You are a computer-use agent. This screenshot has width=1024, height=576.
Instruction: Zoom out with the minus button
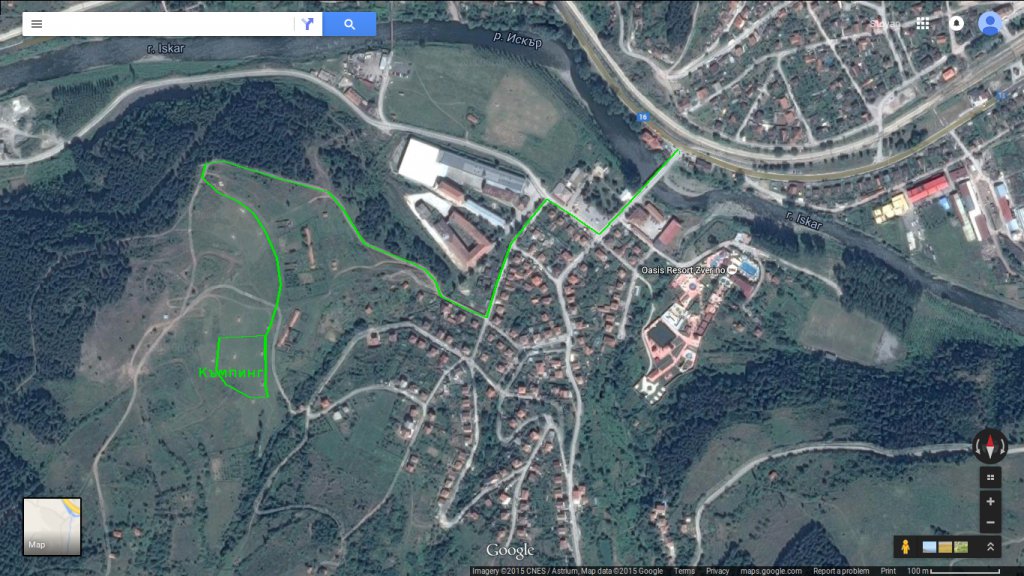click(990, 522)
